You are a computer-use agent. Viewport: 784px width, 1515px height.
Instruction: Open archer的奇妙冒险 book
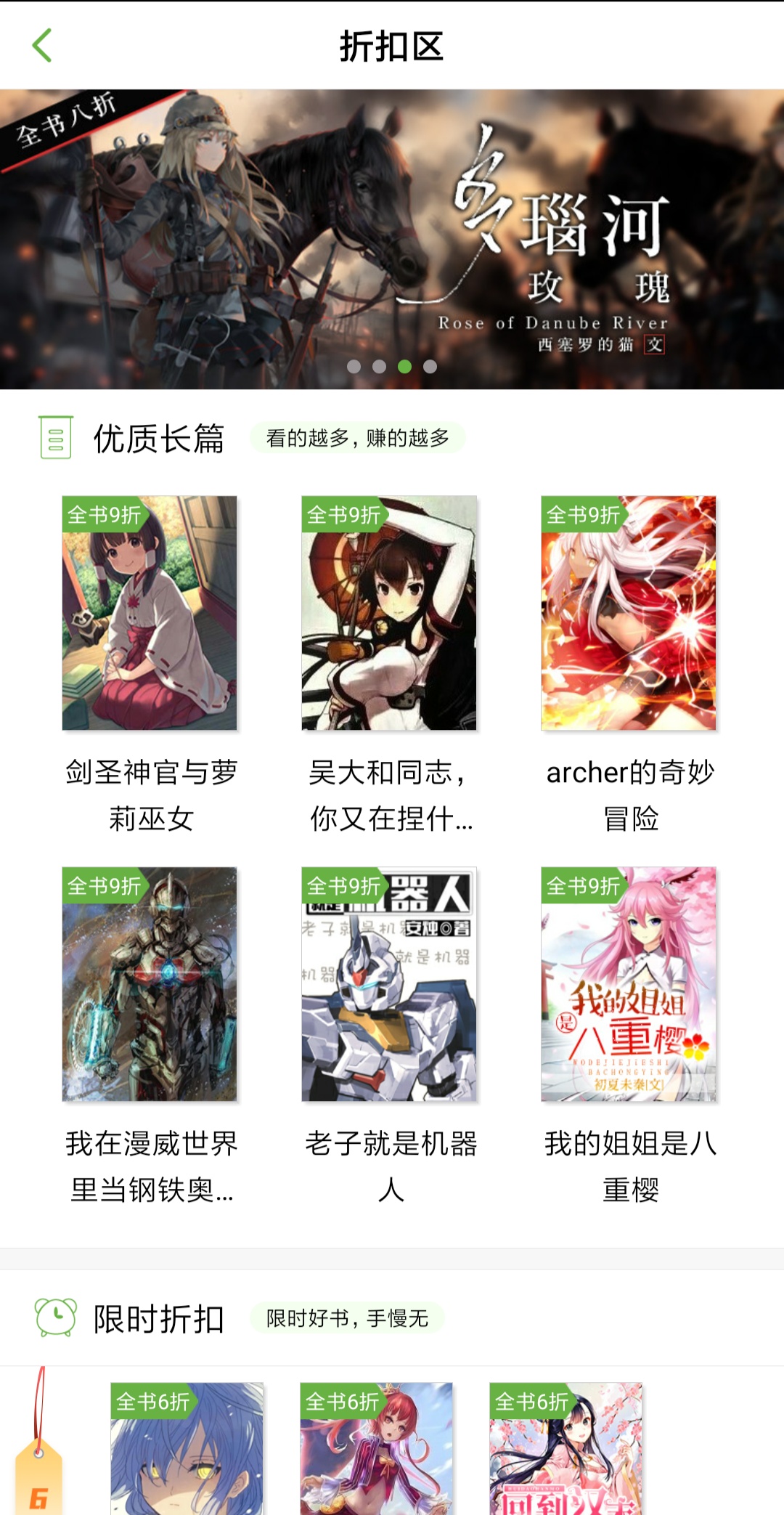click(629, 613)
